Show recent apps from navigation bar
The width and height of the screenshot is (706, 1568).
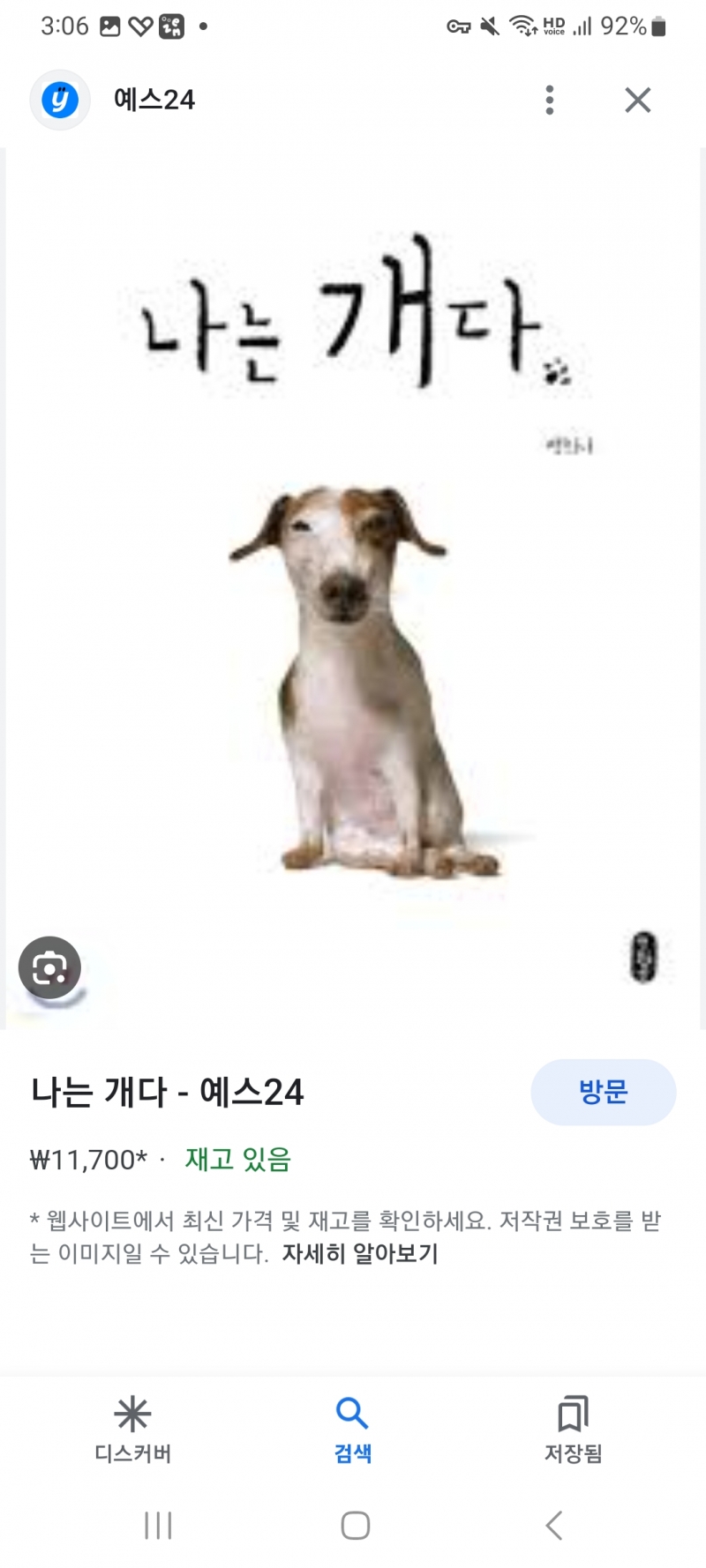pyautogui.click(x=158, y=1525)
